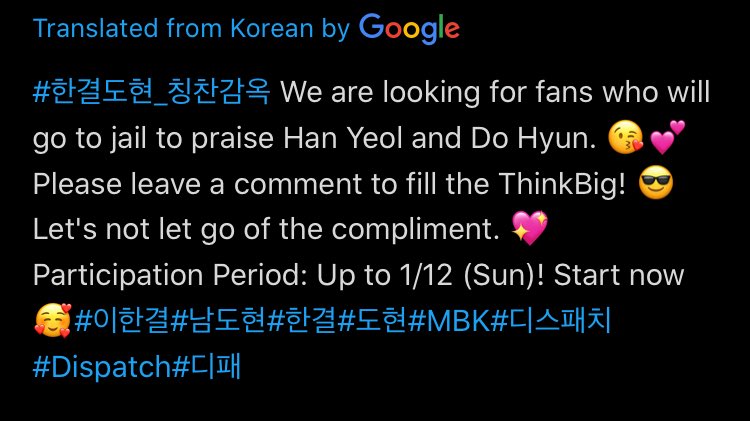750x421 pixels.
Task: Open the #디패 hashtag
Action: point(207,367)
